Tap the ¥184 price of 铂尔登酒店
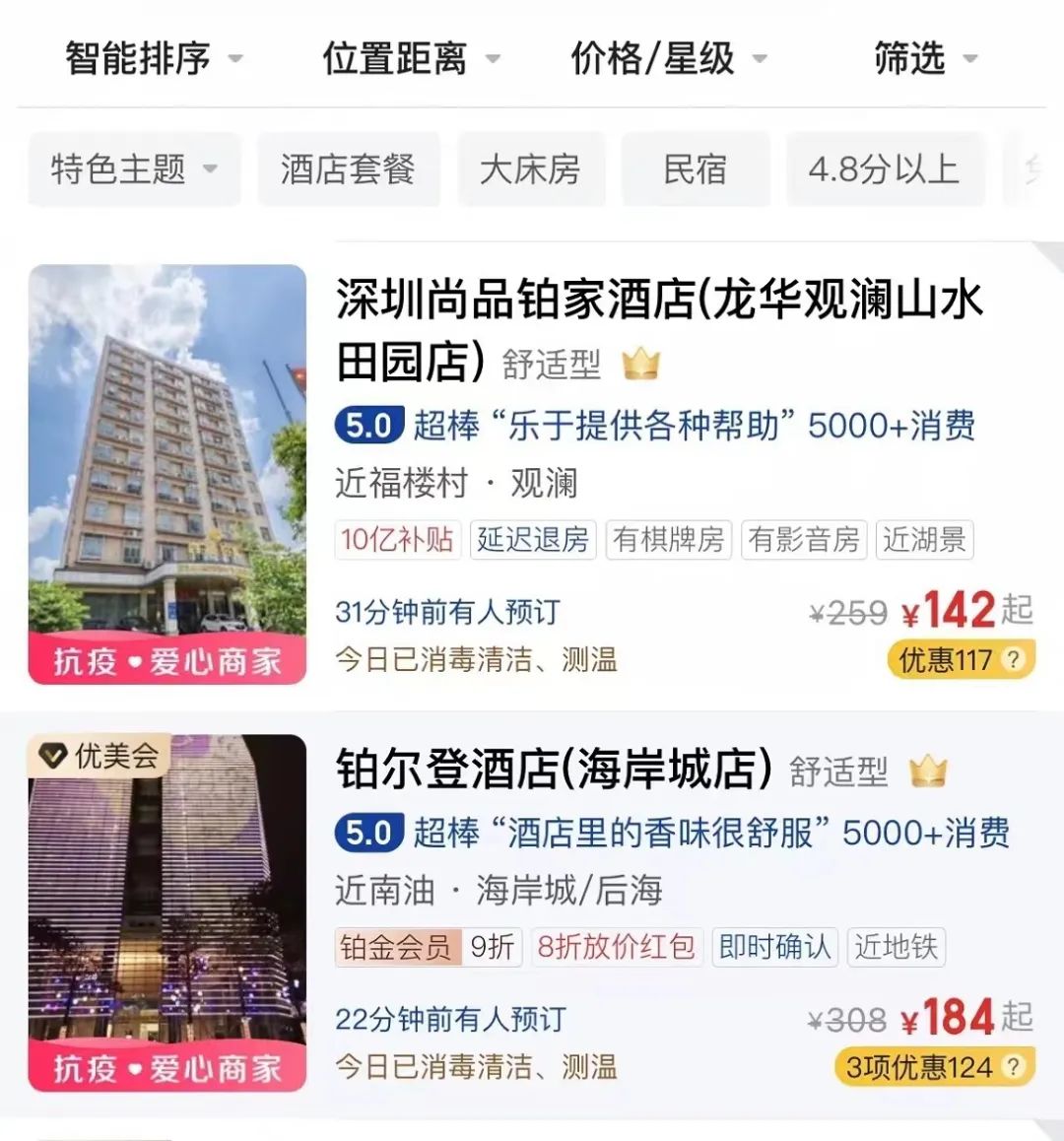The width and height of the screenshot is (1064, 1141). (952, 1016)
